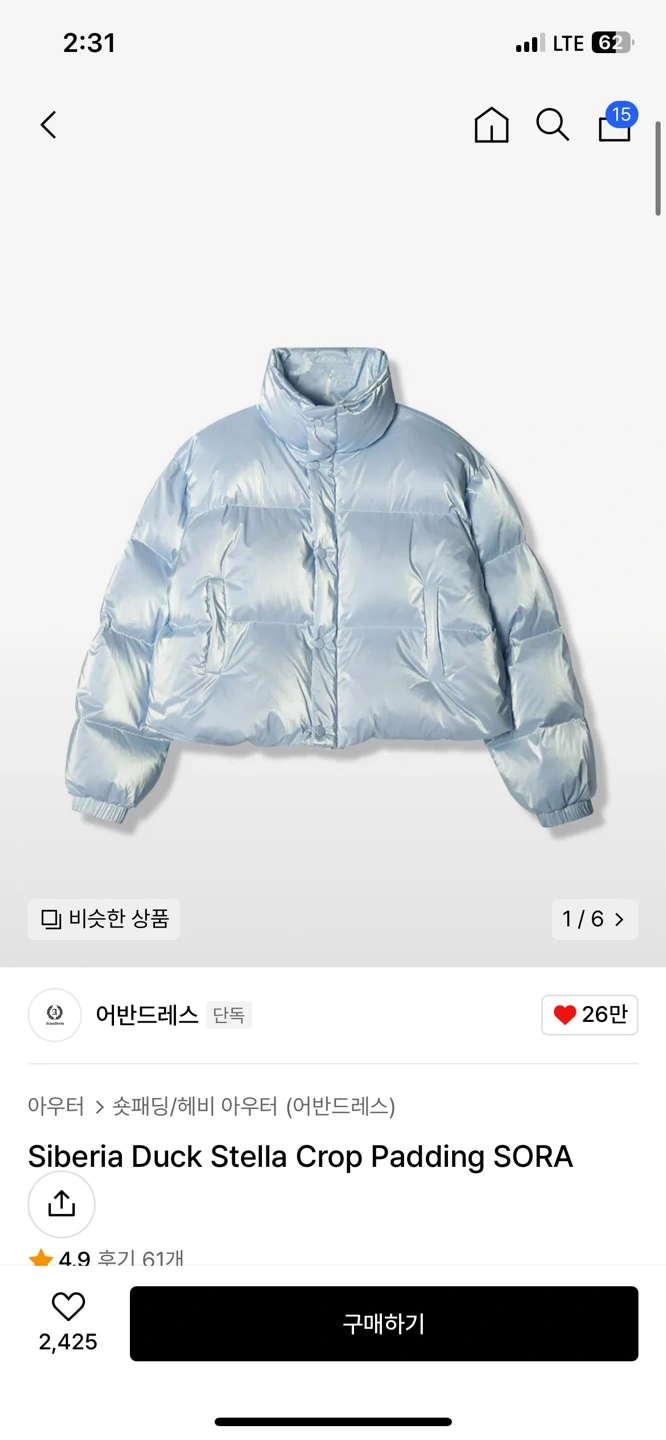
Task: Open the search magnifier
Action: (x=552, y=125)
